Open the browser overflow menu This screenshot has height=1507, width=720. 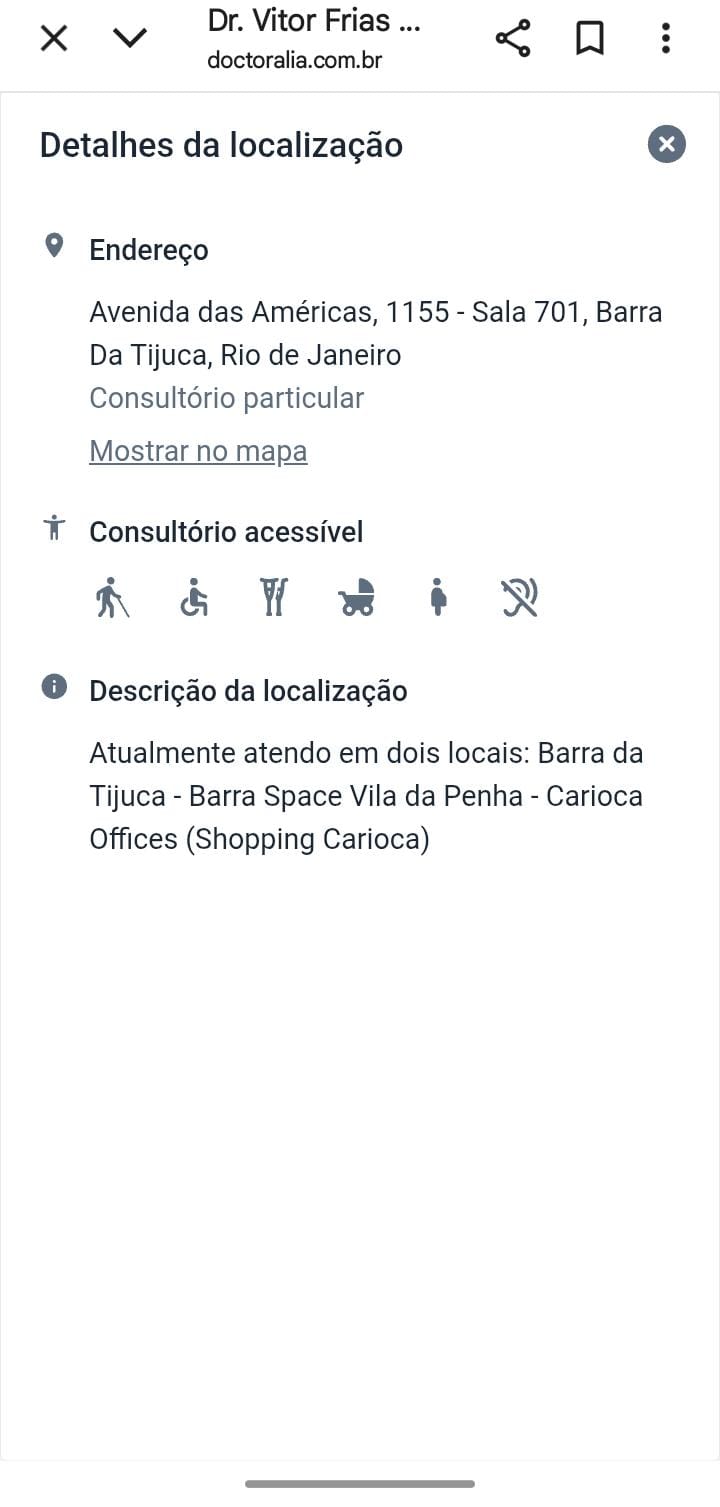[x=666, y=39]
